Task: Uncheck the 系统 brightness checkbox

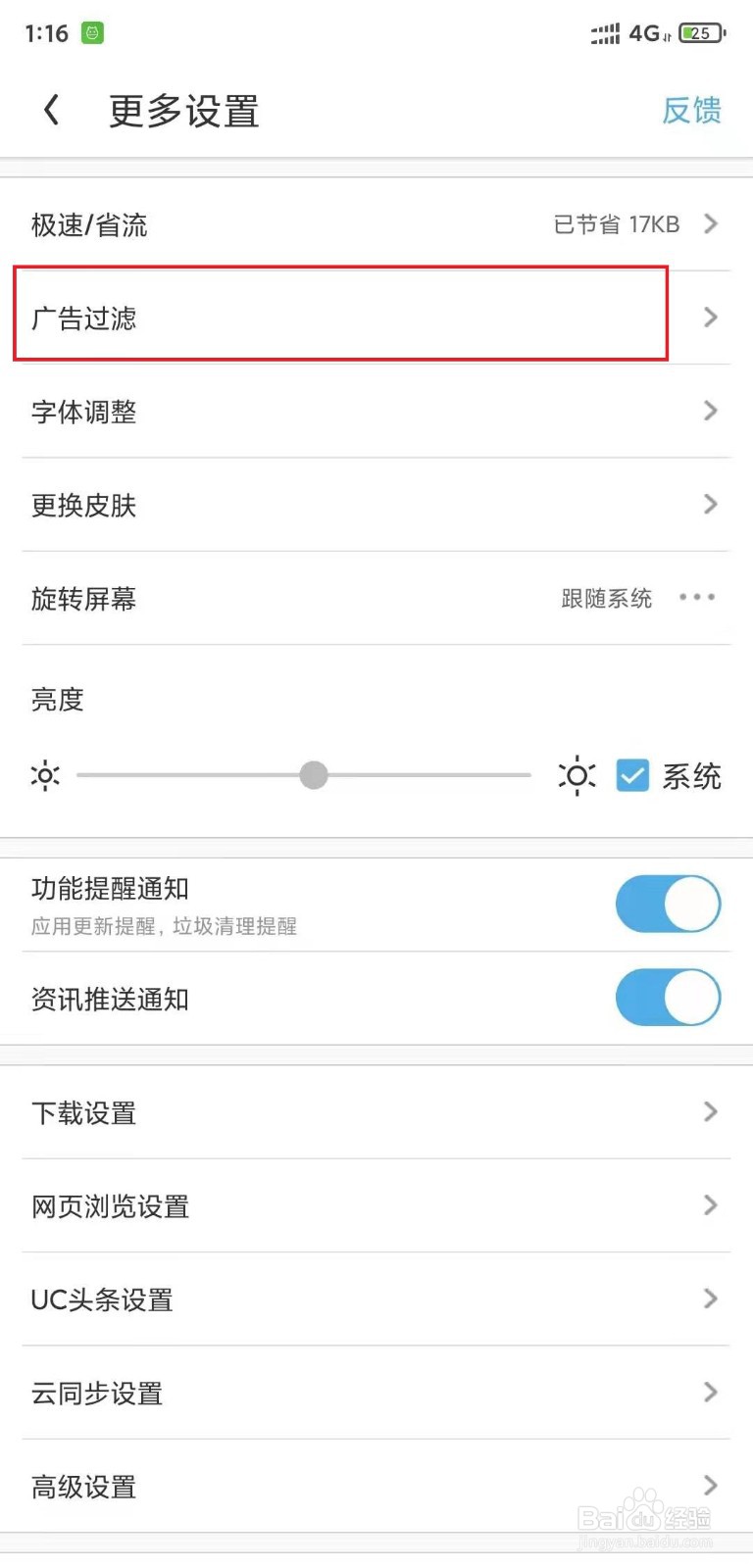Action: 632,775
